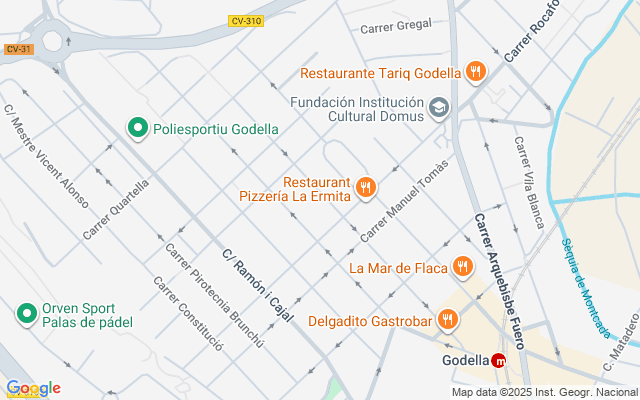The image size is (640, 400).
Task: Open Delgadito Gastrobar restaurant pin
Action: (x=447, y=319)
